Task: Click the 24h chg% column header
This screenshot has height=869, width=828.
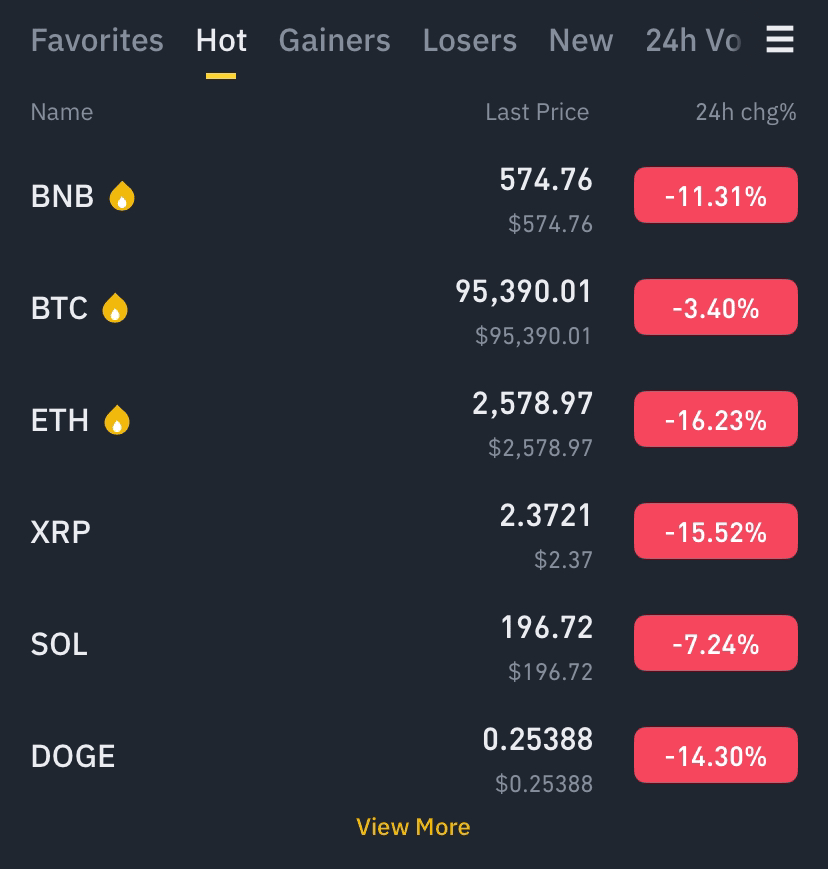Action: pos(746,112)
